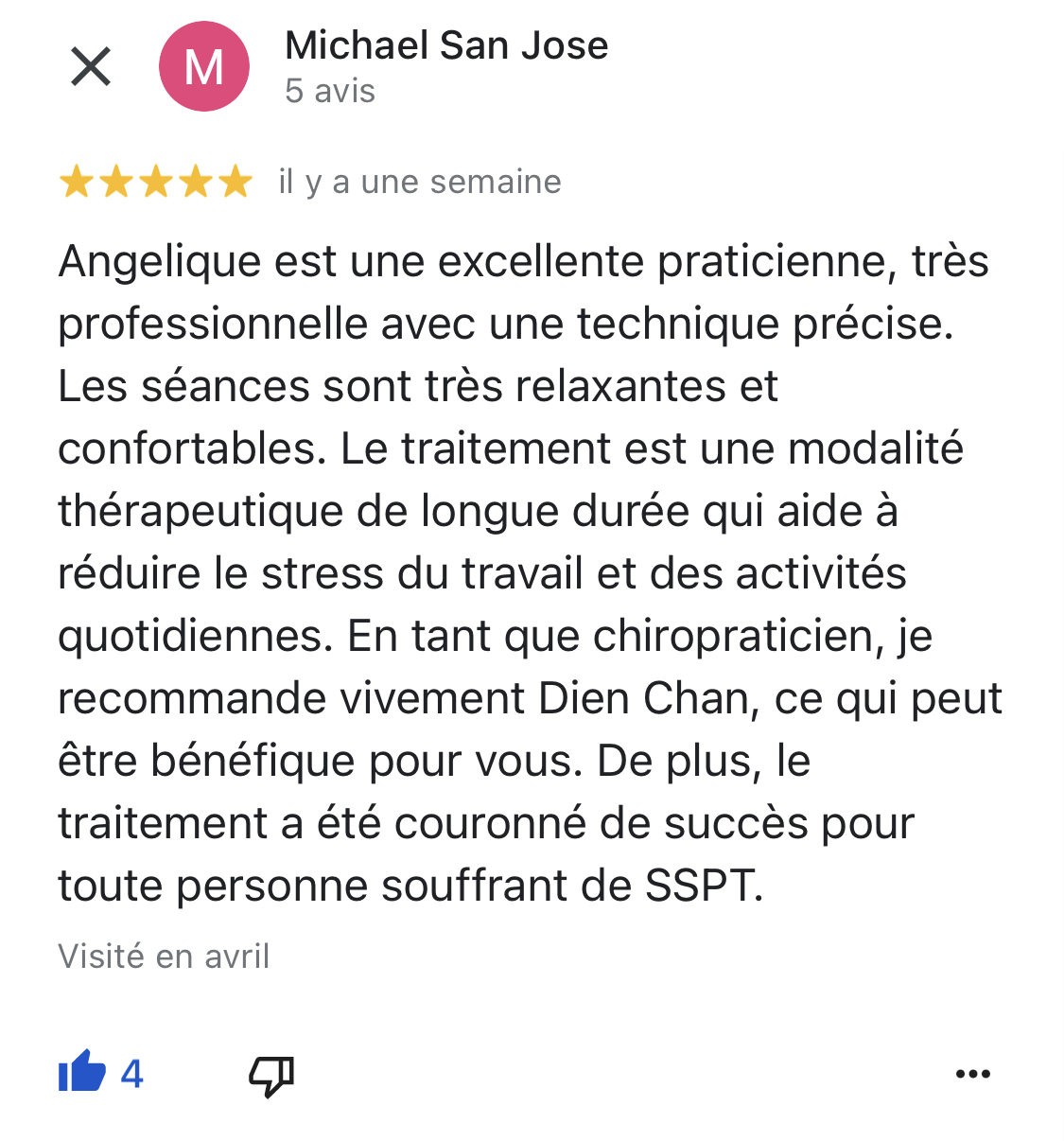This screenshot has width=1064, height=1141.
Task: Close the review detail view
Action: tap(91, 67)
